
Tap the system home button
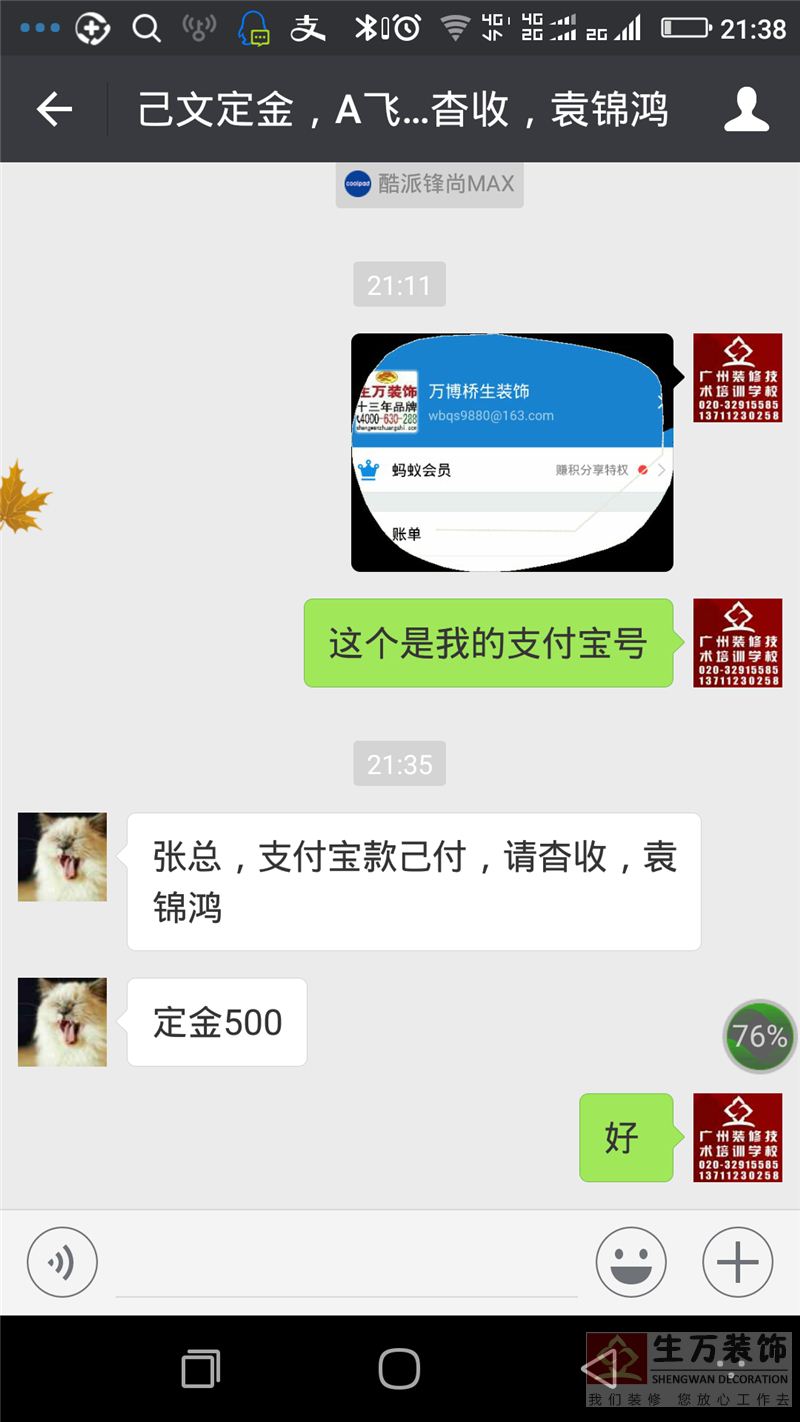coord(399,1368)
